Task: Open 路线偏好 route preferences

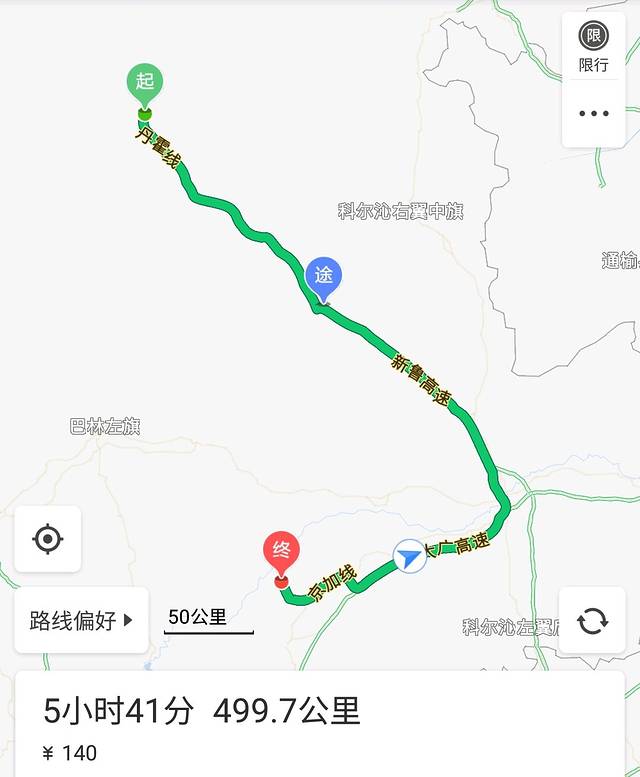Action: tap(81, 620)
